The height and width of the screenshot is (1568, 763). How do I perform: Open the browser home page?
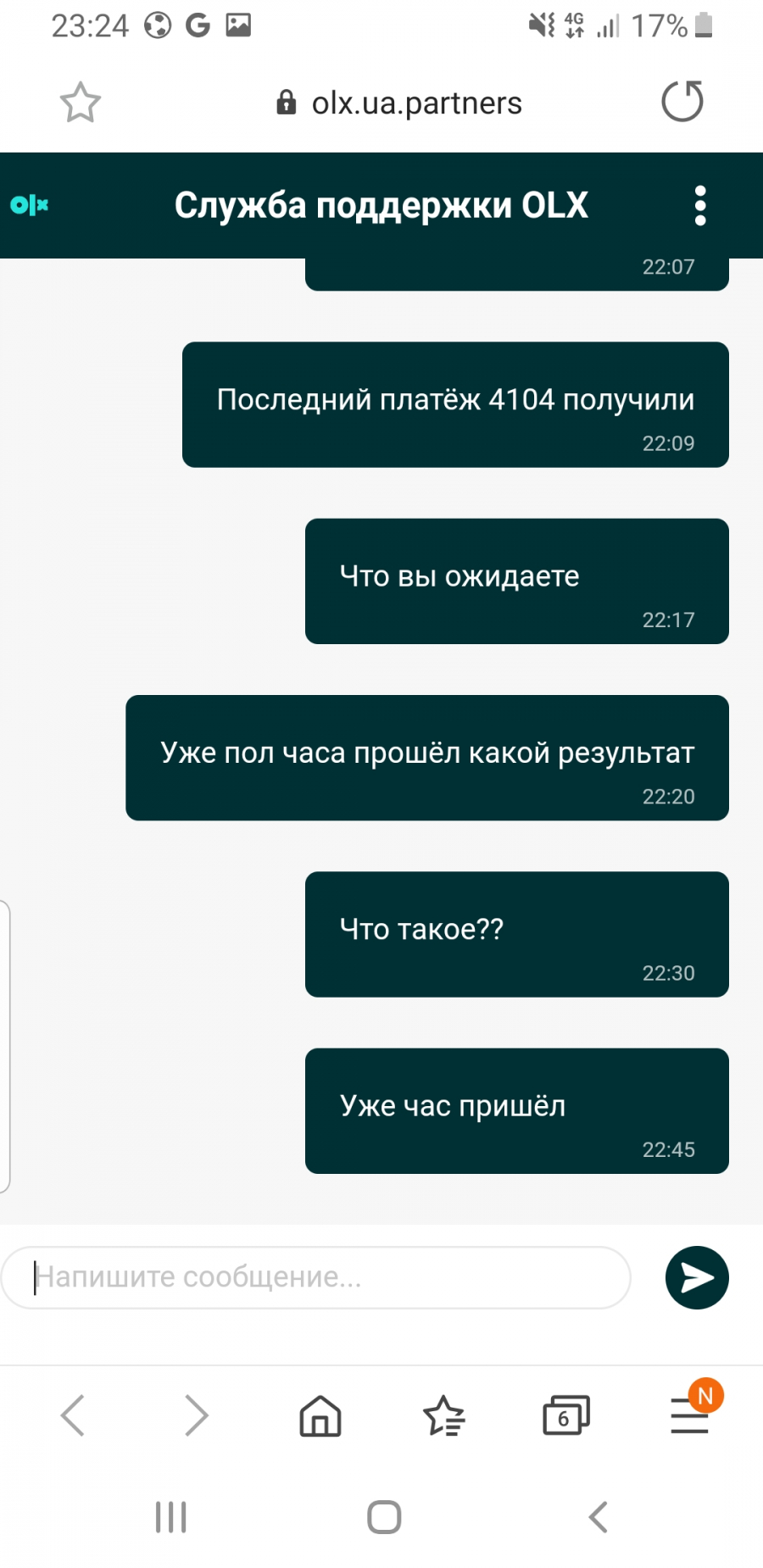pyautogui.click(x=320, y=1415)
